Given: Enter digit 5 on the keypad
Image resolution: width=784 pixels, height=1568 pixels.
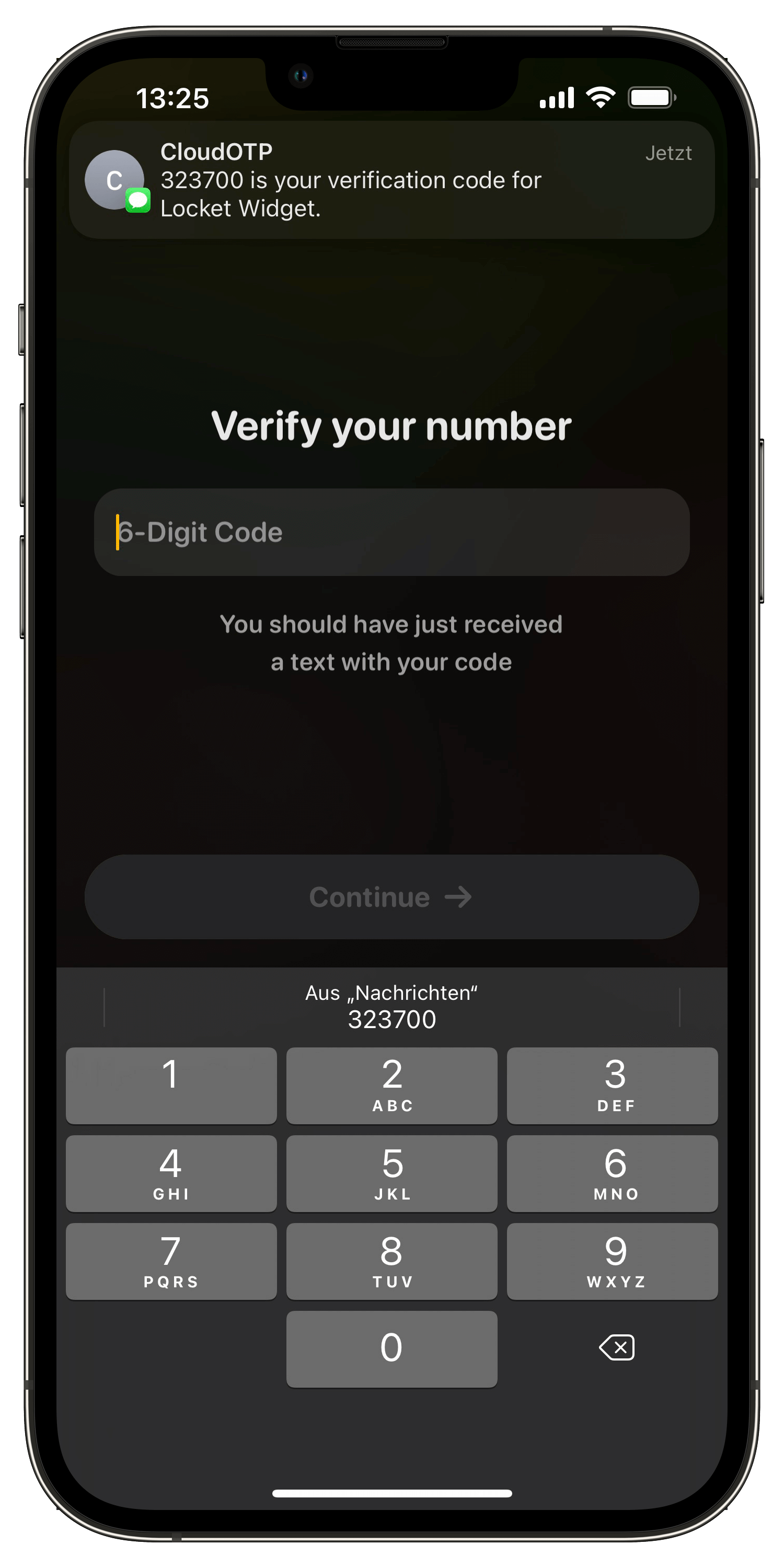Looking at the screenshot, I should coord(391,1173).
